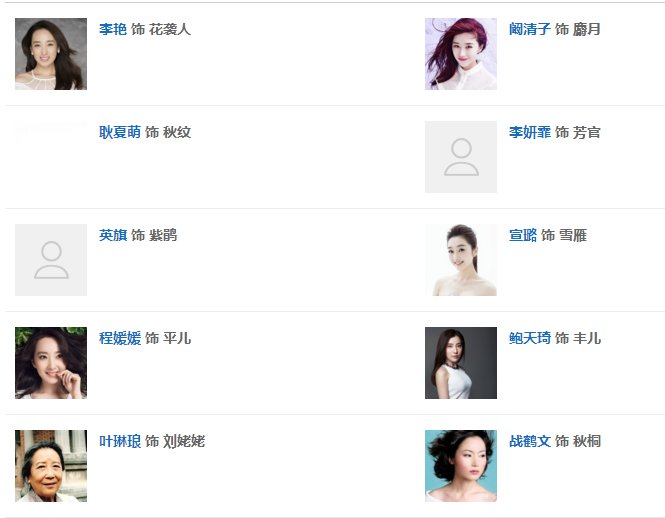Tap the placeholder avatar beside 李妍霏
Image resolution: width=665 pixels, height=518 pixels.
(x=461, y=157)
